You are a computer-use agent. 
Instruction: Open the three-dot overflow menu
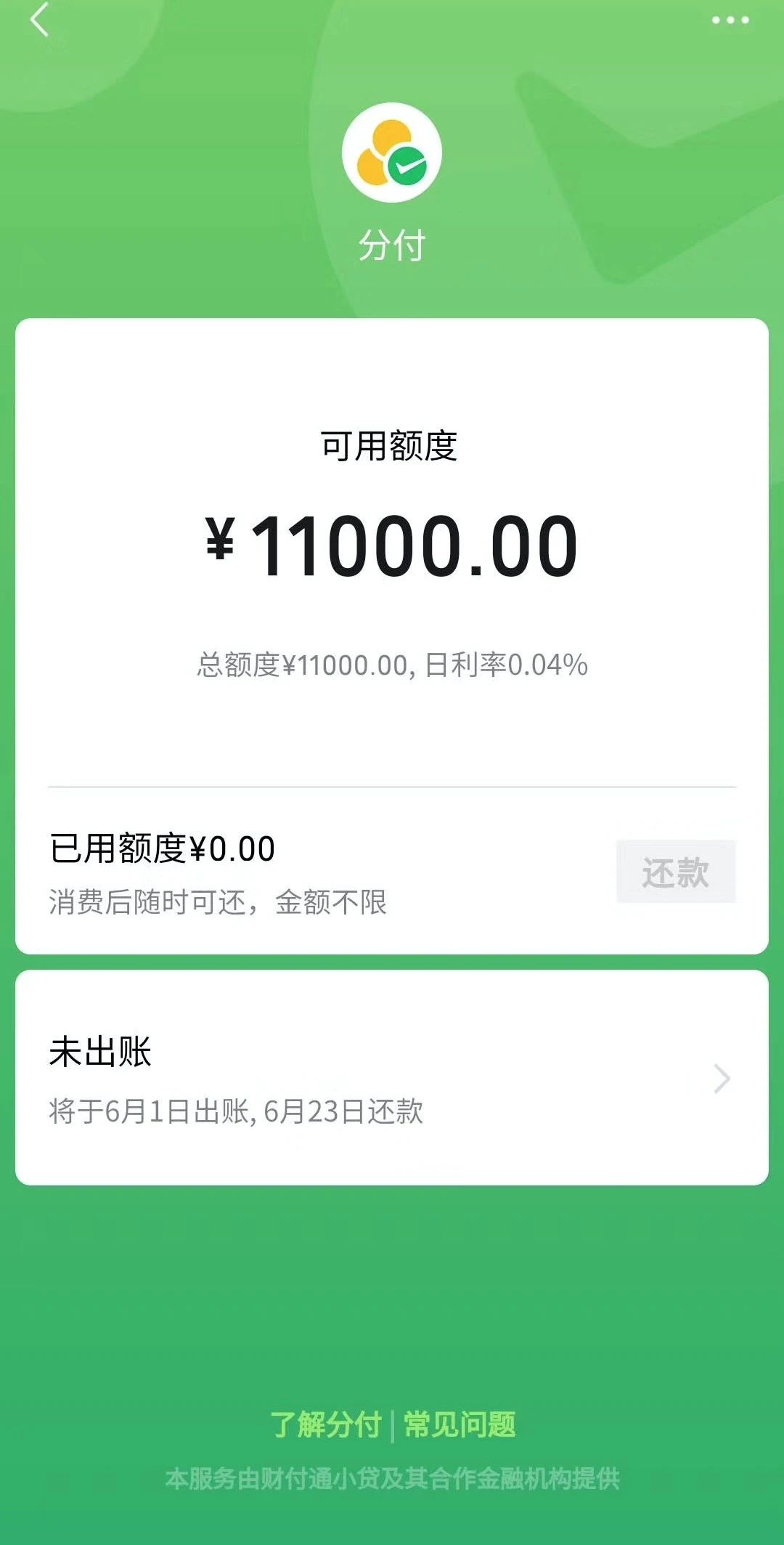(x=730, y=20)
